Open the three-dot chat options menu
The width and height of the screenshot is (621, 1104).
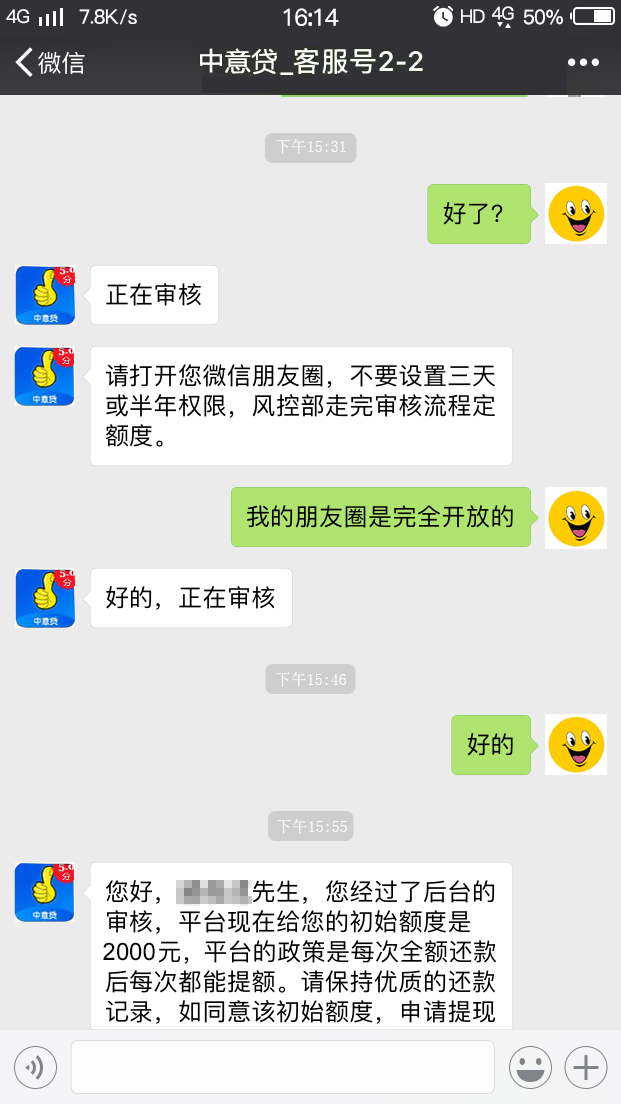click(x=583, y=63)
